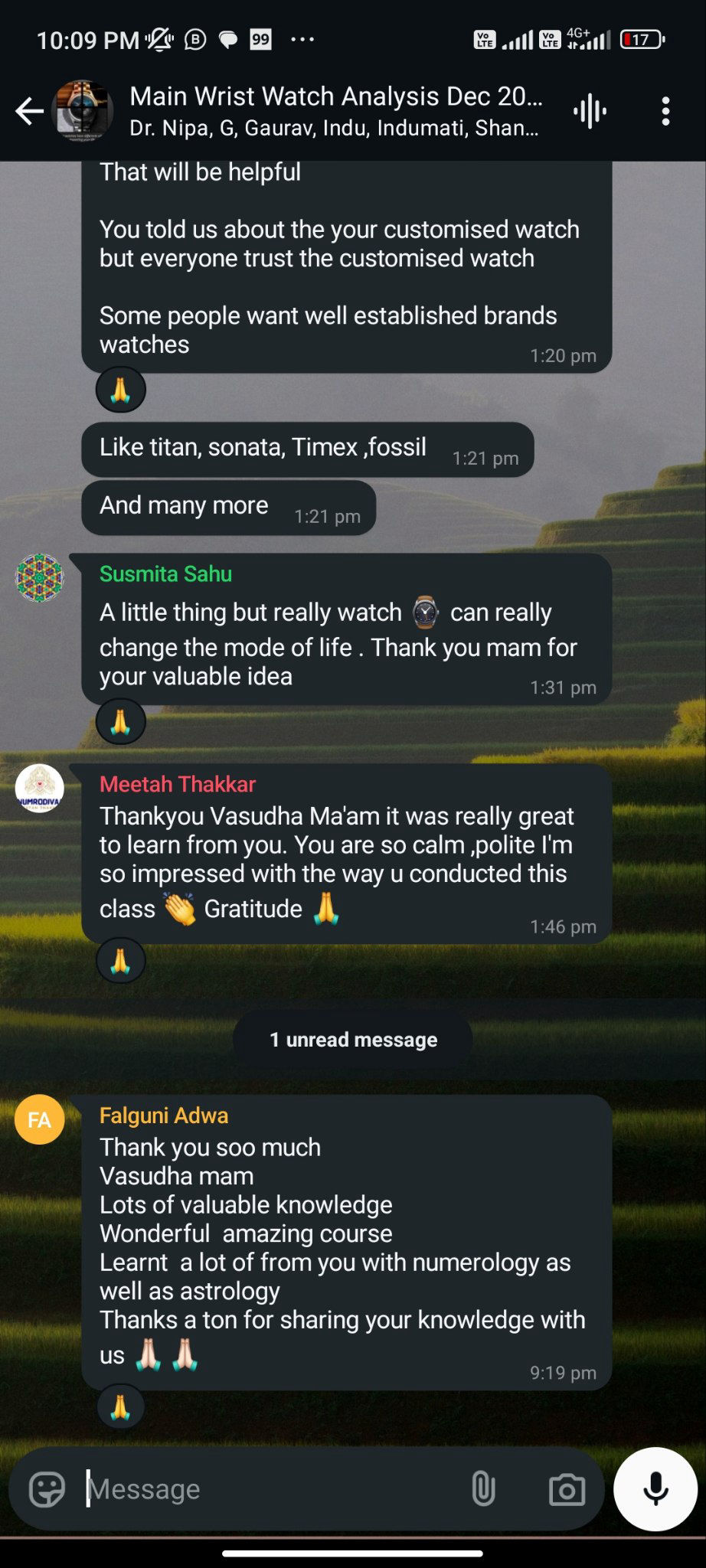
Task: Go back to the chat list
Action: pos(29,111)
